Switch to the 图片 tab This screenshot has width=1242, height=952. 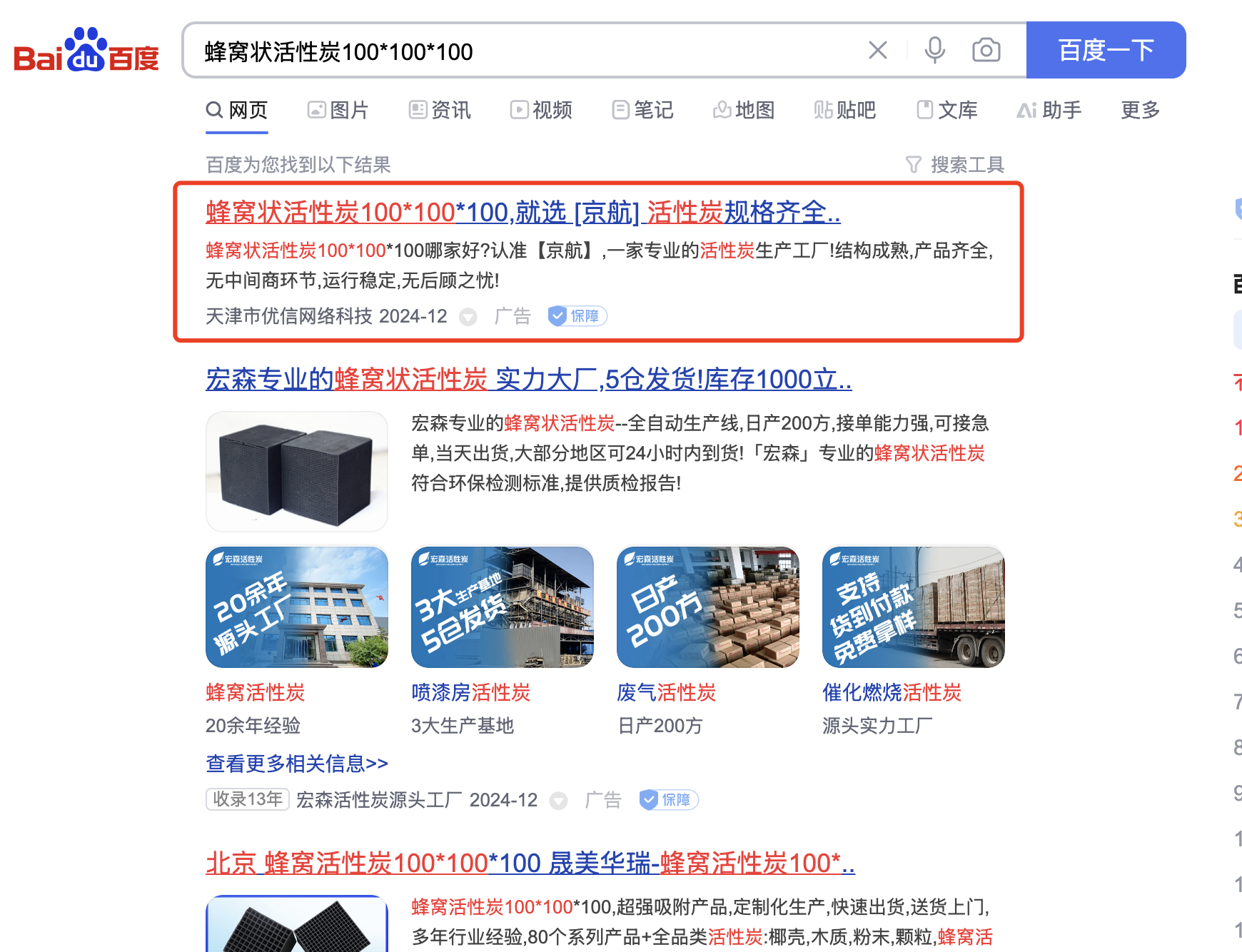click(x=338, y=110)
